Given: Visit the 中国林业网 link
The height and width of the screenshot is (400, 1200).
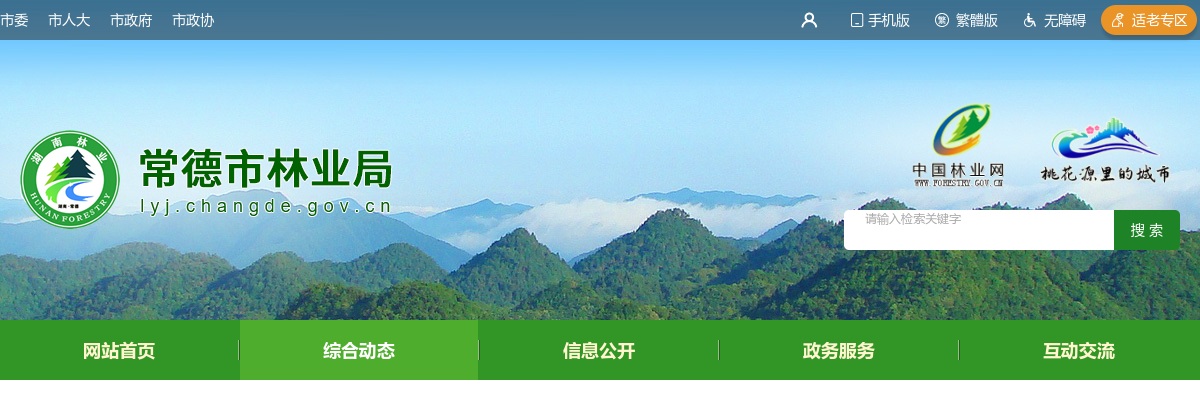Looking at the screenshot, I should 958,146.
